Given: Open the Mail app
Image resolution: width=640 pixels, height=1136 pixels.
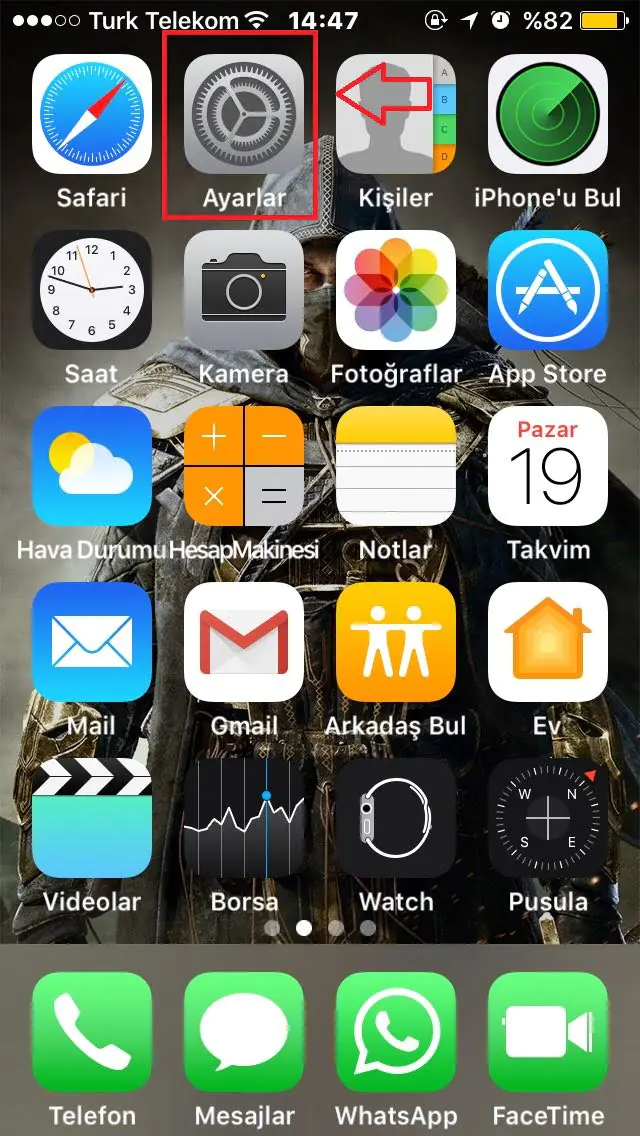Looking at the screenshot, I should click(92, 642).
